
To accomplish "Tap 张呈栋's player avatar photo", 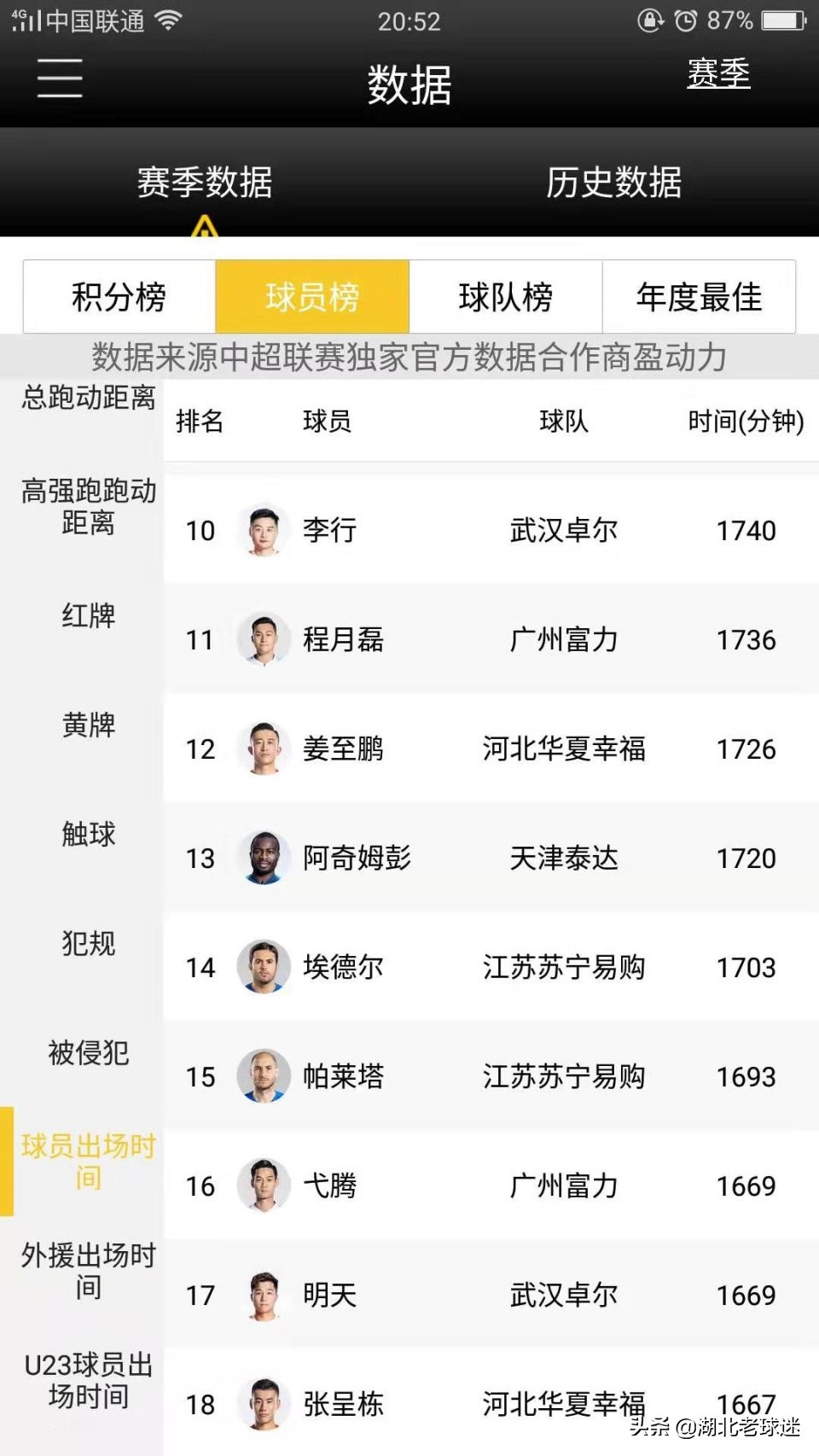I will point(263,1404).
